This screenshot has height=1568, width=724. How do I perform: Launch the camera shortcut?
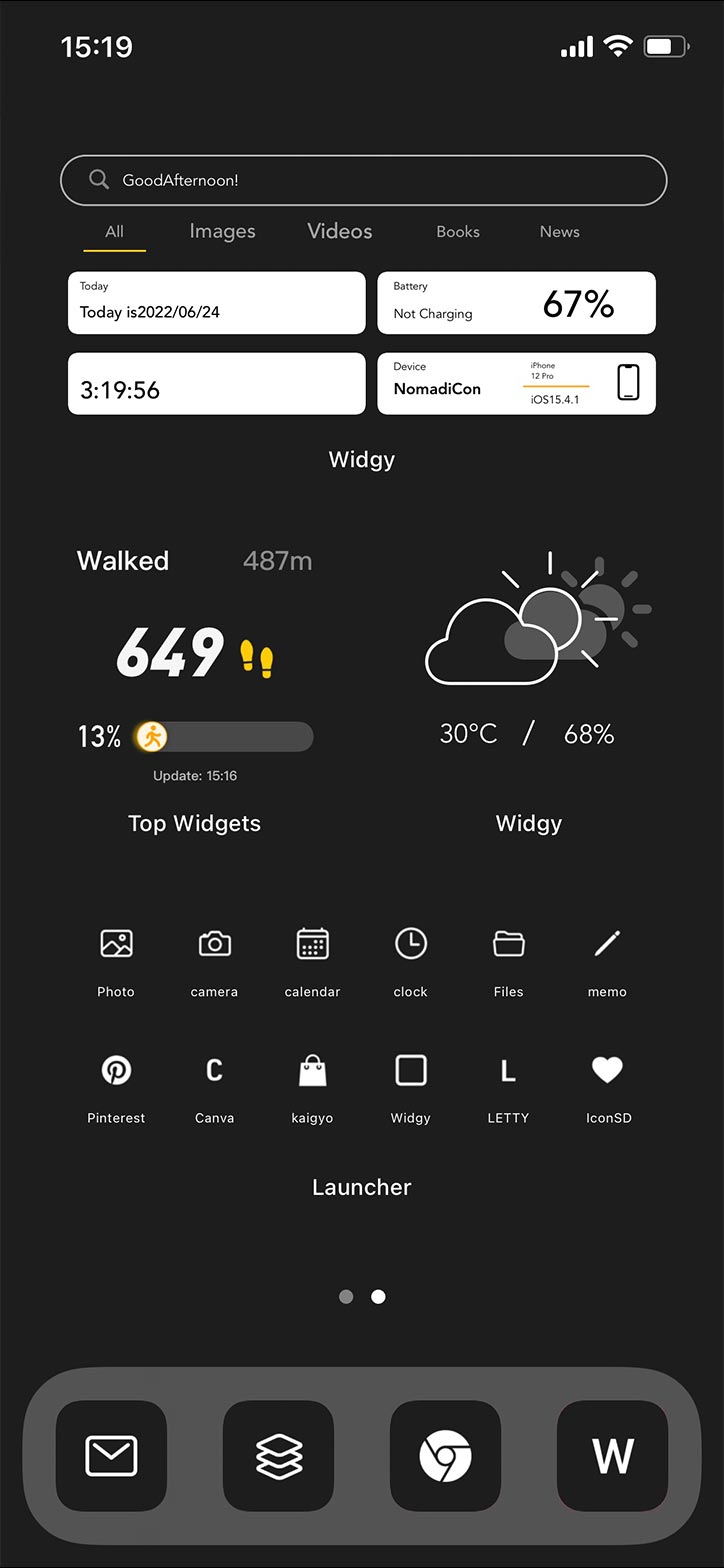point(214,961)
